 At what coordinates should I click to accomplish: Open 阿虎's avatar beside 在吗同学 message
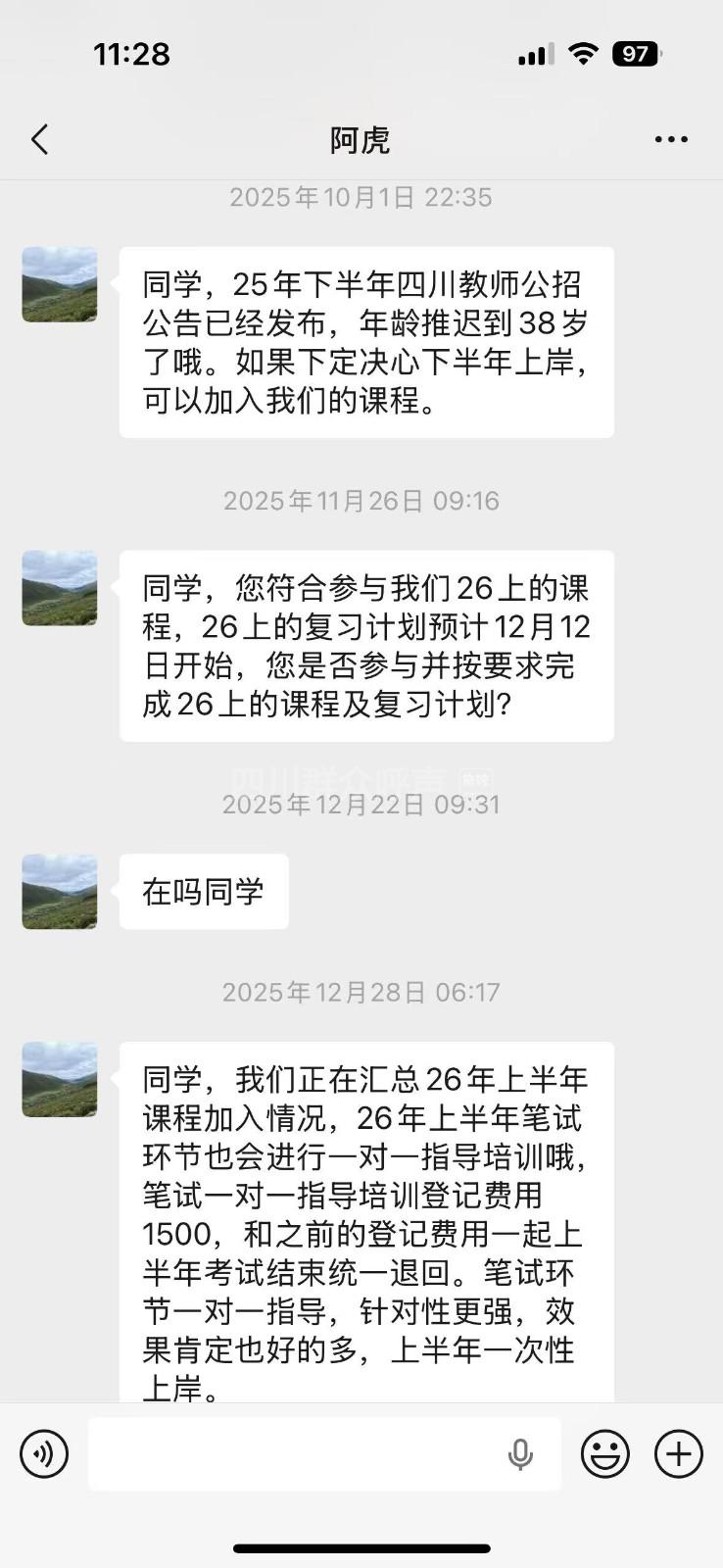click(60, 891)
